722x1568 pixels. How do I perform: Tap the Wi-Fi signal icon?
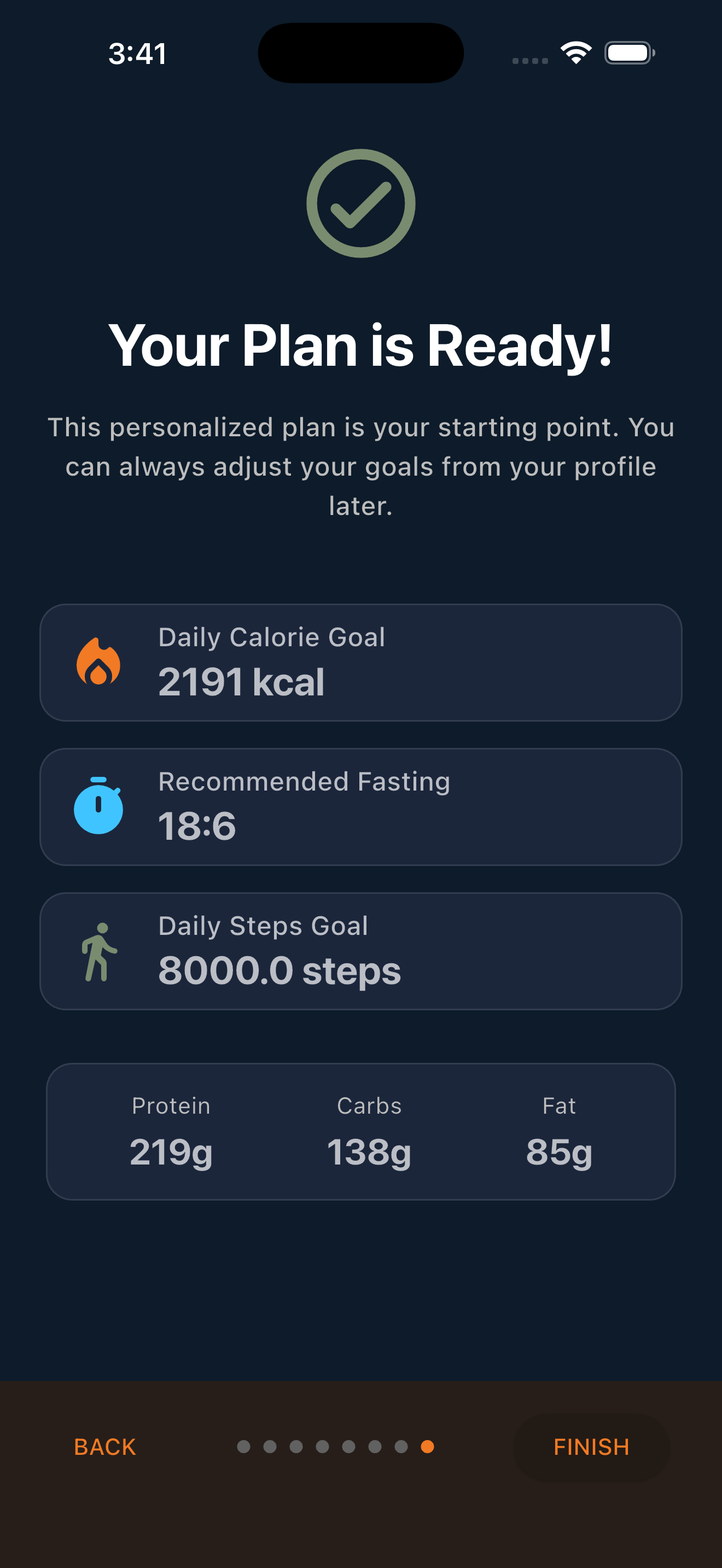click(x=575, y=53)
